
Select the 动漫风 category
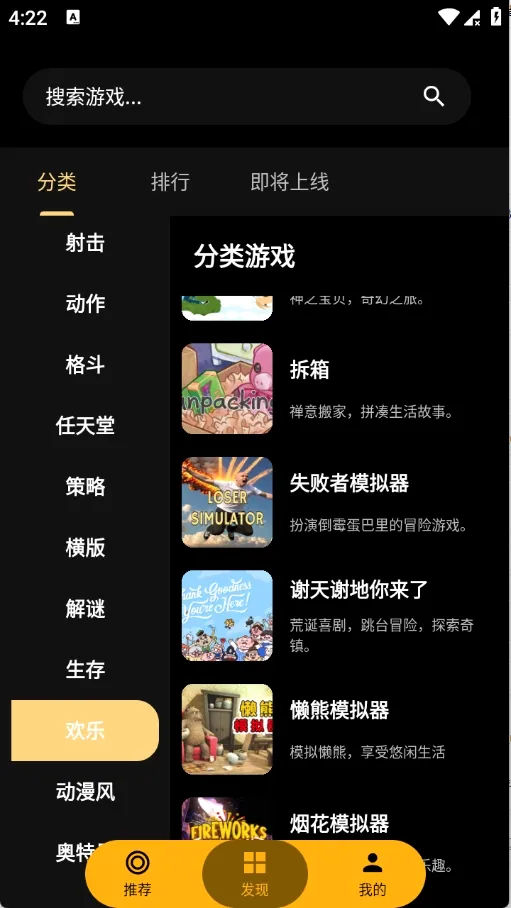coord(85,791)
